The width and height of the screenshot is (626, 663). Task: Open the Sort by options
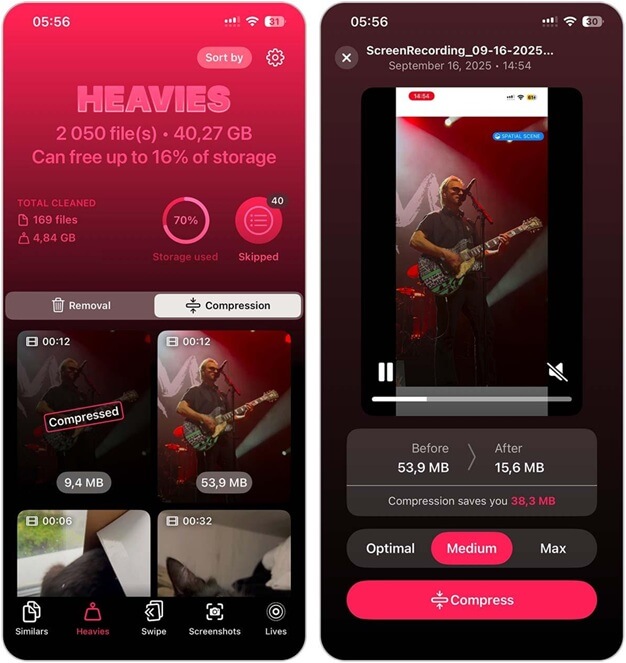click(224, 58)
